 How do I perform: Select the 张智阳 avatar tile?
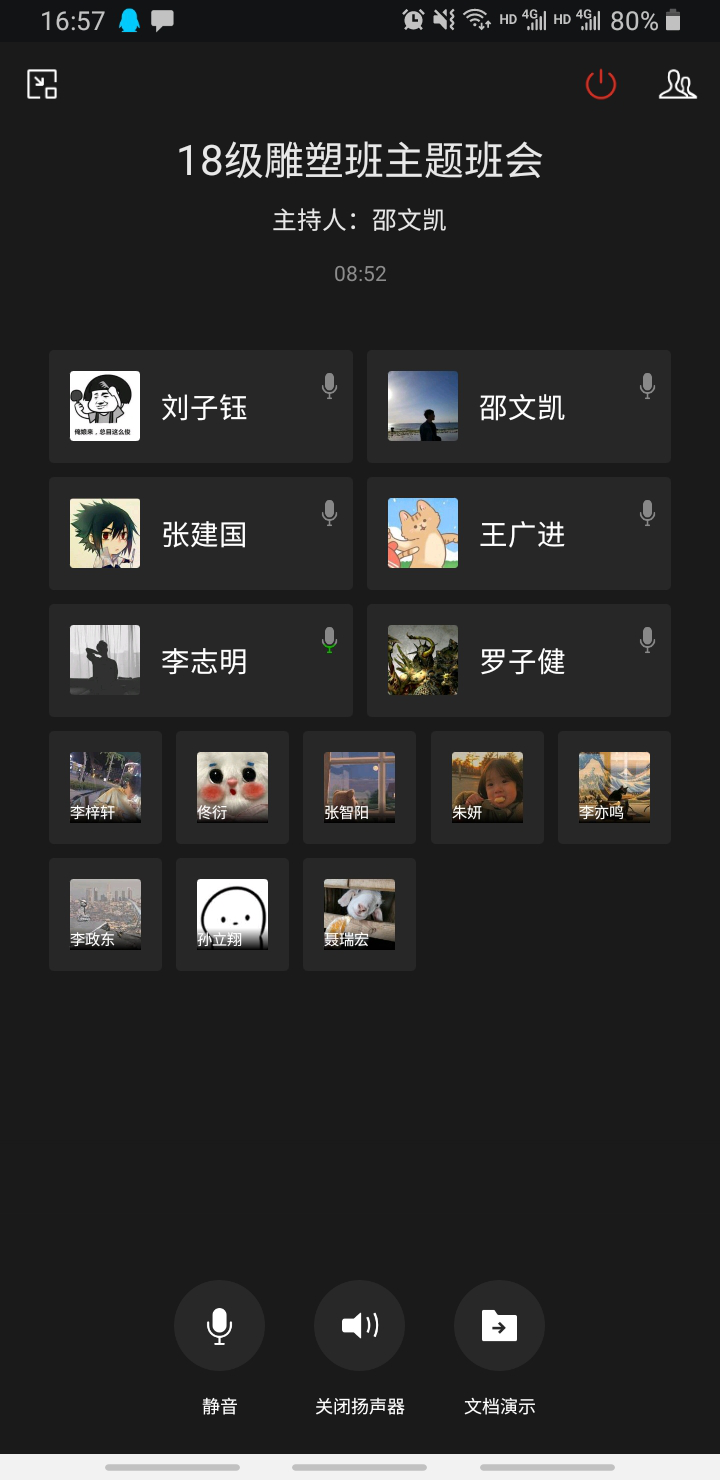click(x=359, y=787)
